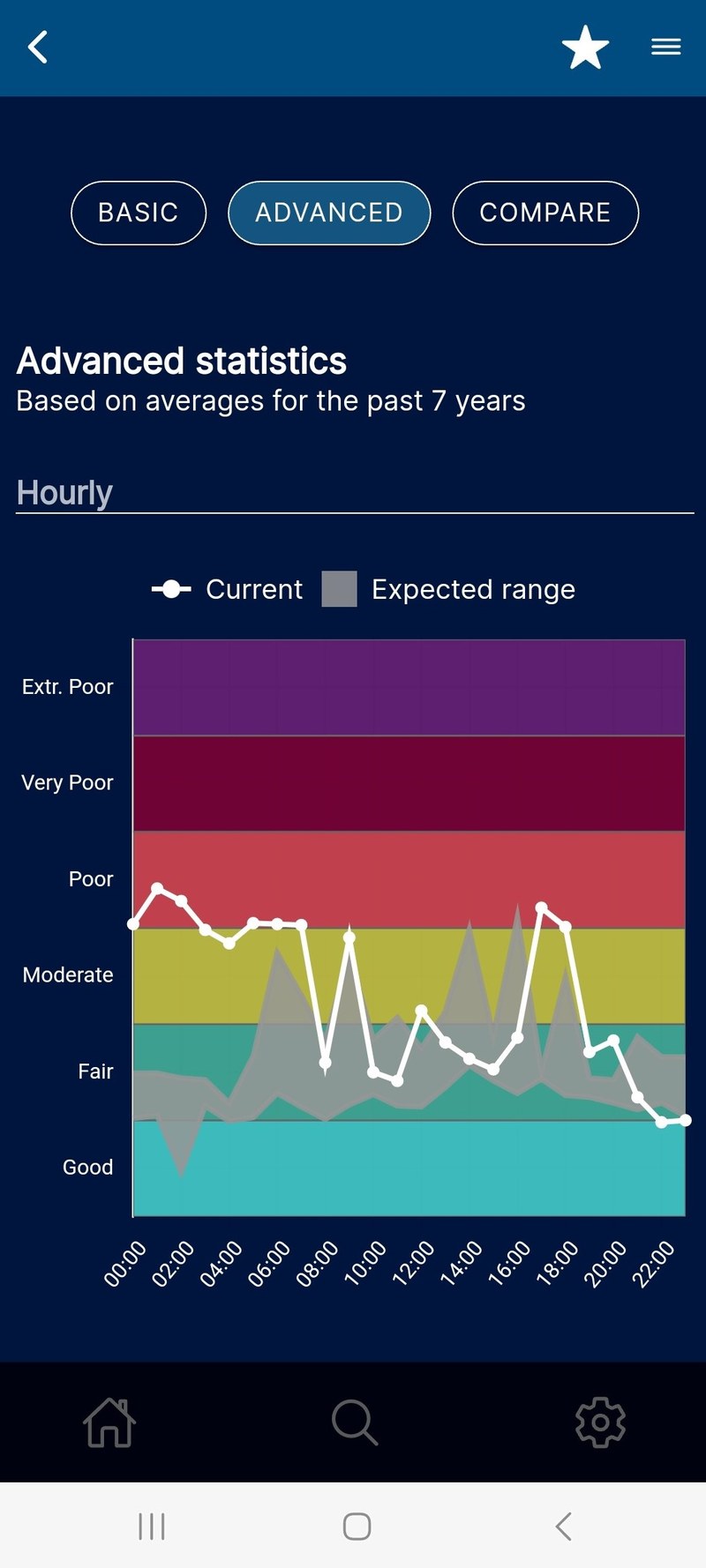Toggle the Expected range legend item
Screen dimensions: 706x1568
448,589
